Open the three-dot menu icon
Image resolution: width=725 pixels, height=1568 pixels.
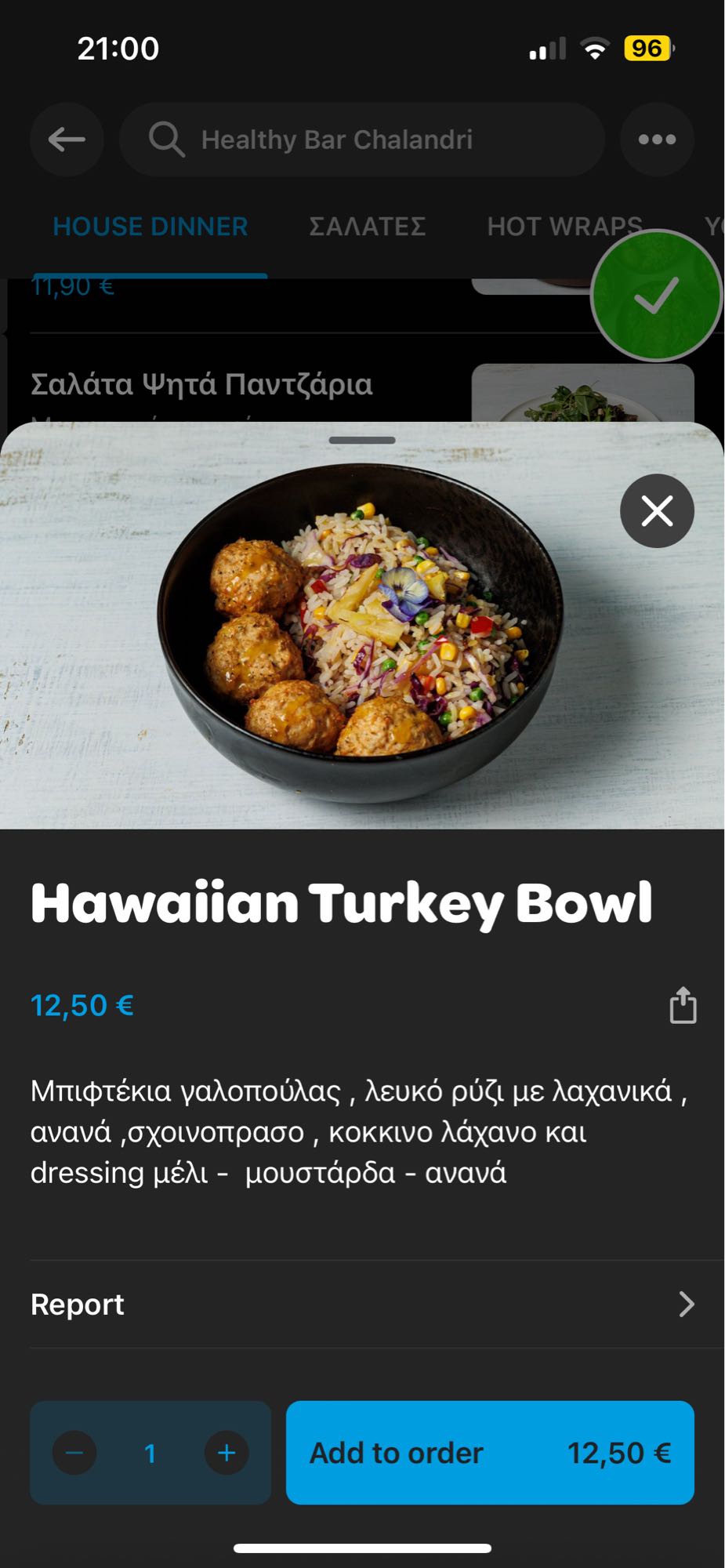coord(657,139)
